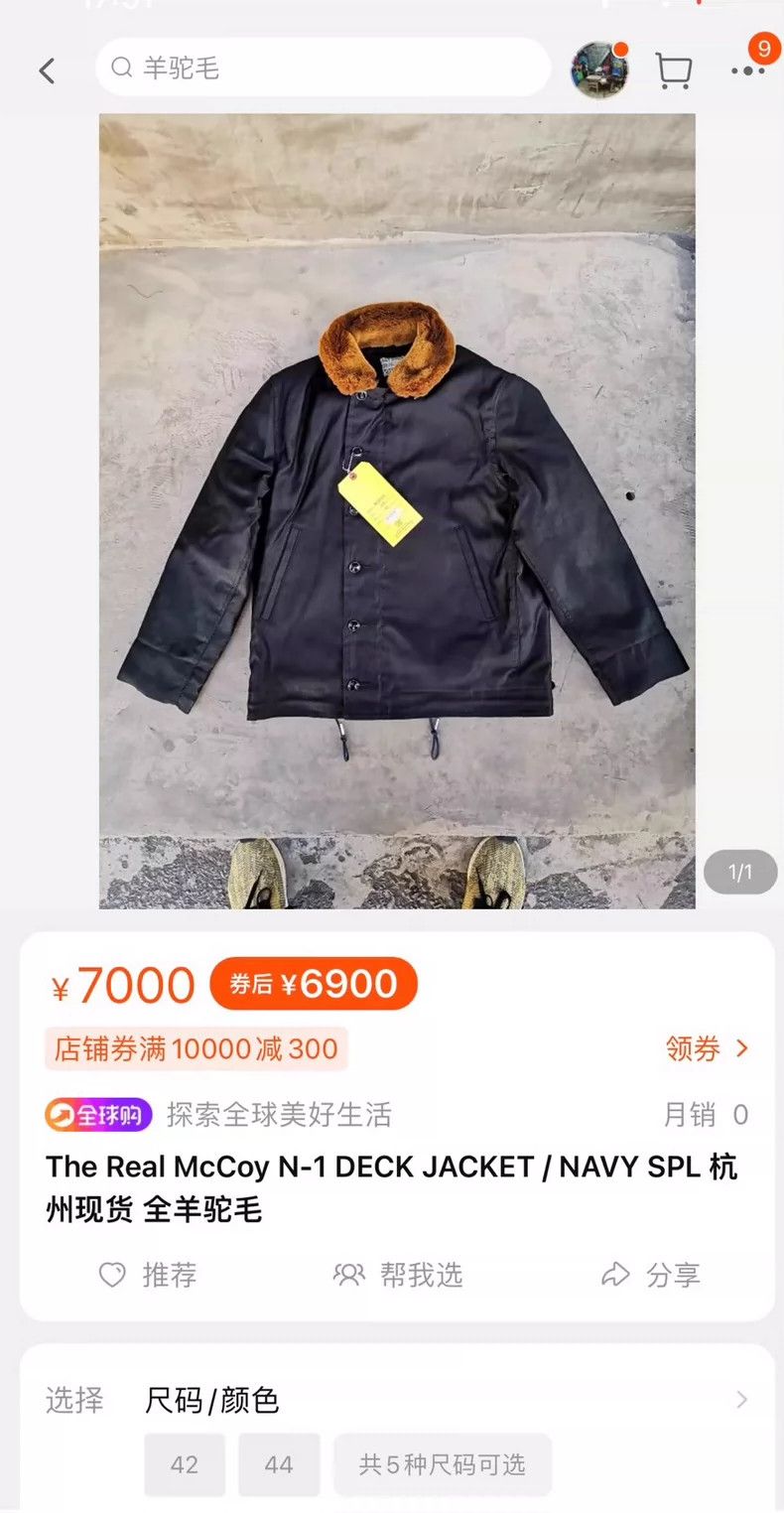
Task: Tap 推荐 to recommend this item
Action: tap(149, 1275)
